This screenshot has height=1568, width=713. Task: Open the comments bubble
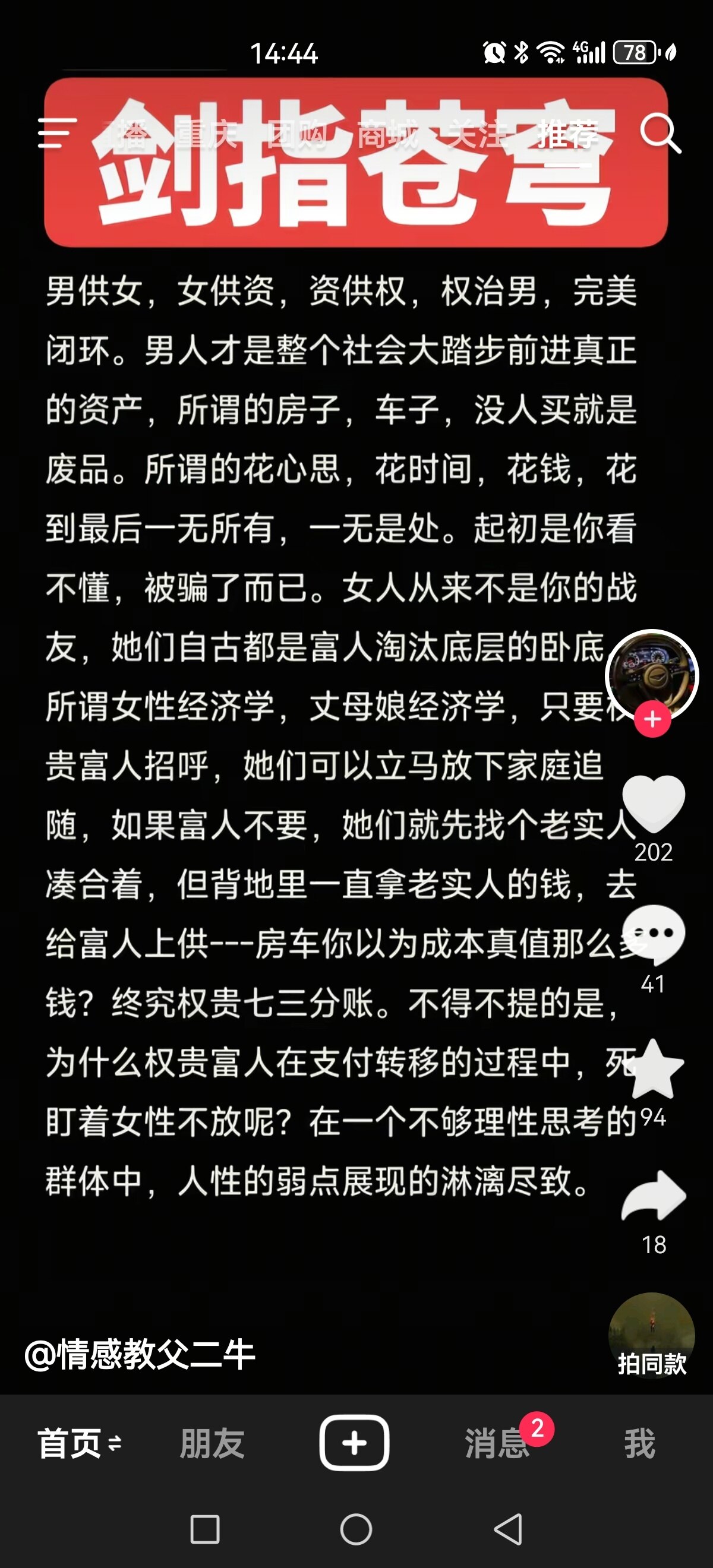(x=654, y=934)
